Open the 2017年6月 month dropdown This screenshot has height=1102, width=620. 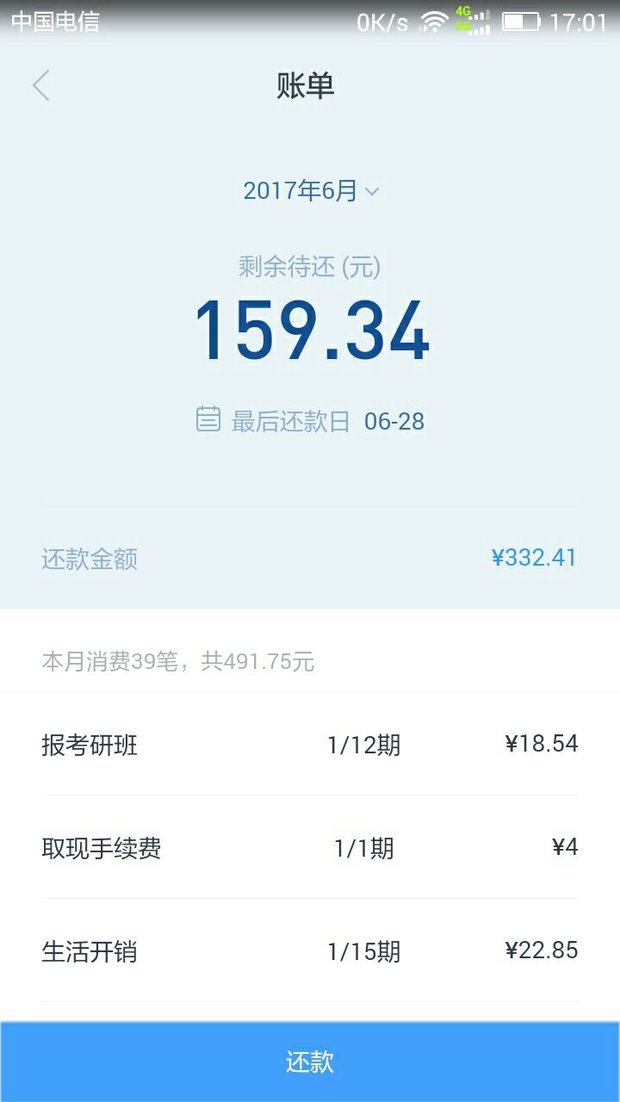pyautogui.click(x=310, y=190)
